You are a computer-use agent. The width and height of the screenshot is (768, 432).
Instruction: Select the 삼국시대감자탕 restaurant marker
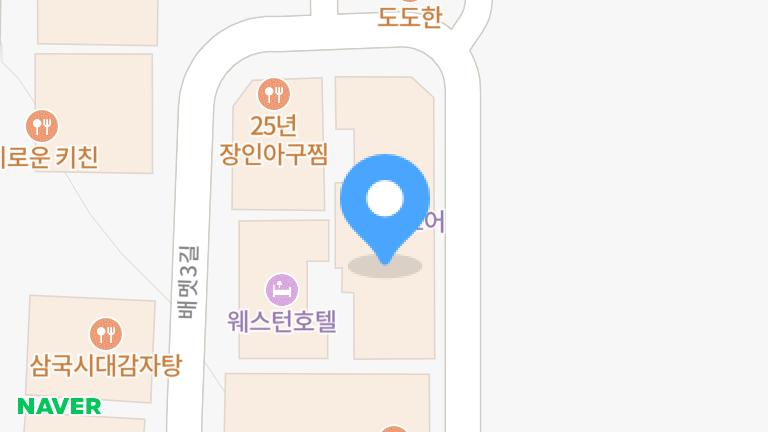[106, 333]
